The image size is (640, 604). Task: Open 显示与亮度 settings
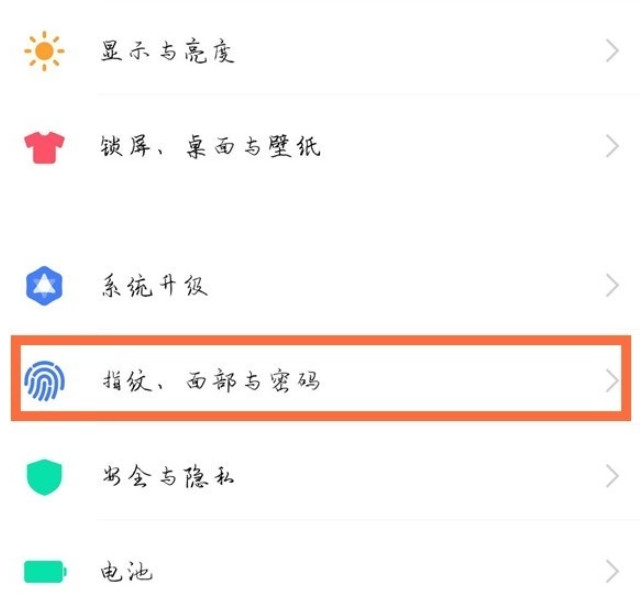pyautogui.click(x=167, y=52)
